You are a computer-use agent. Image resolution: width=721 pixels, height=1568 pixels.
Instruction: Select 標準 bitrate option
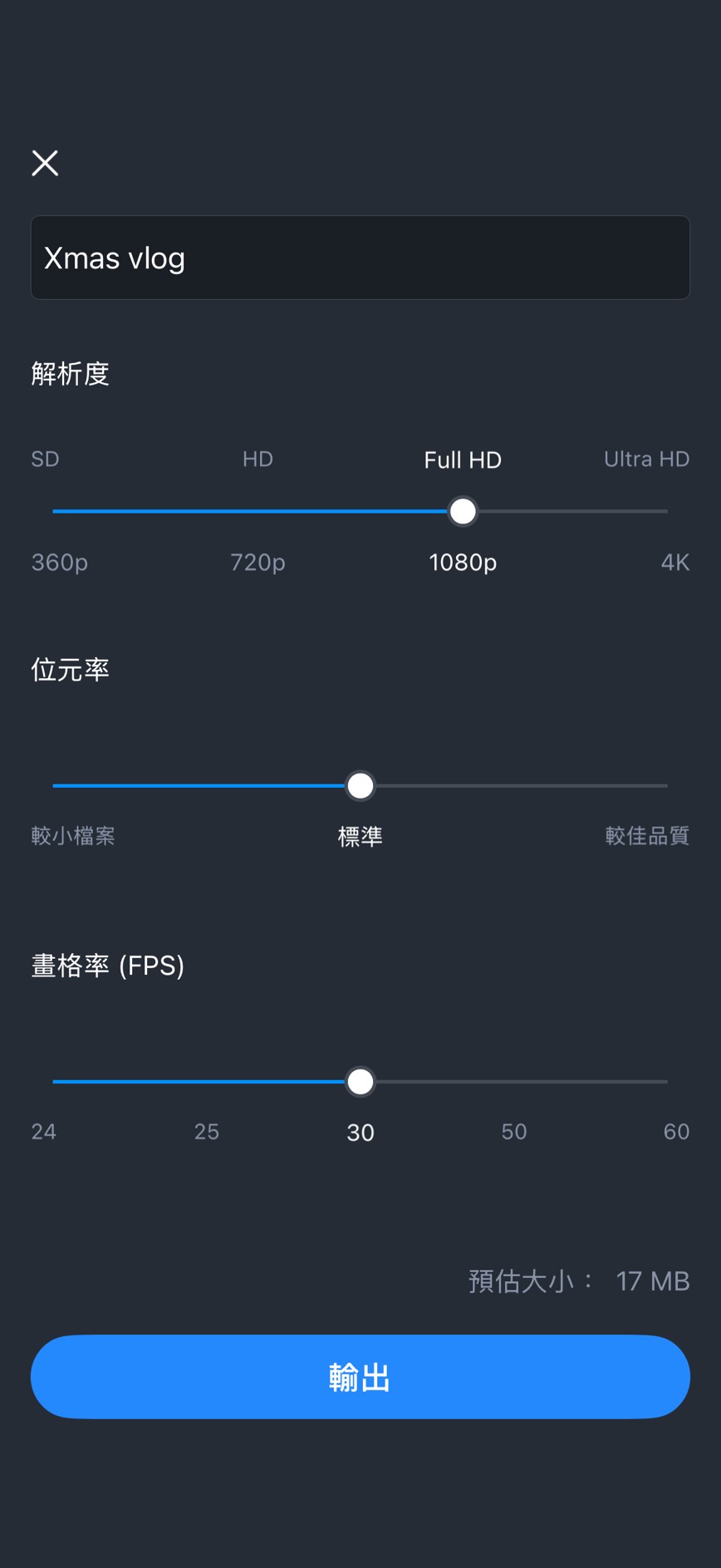click(x=360, y=837)
